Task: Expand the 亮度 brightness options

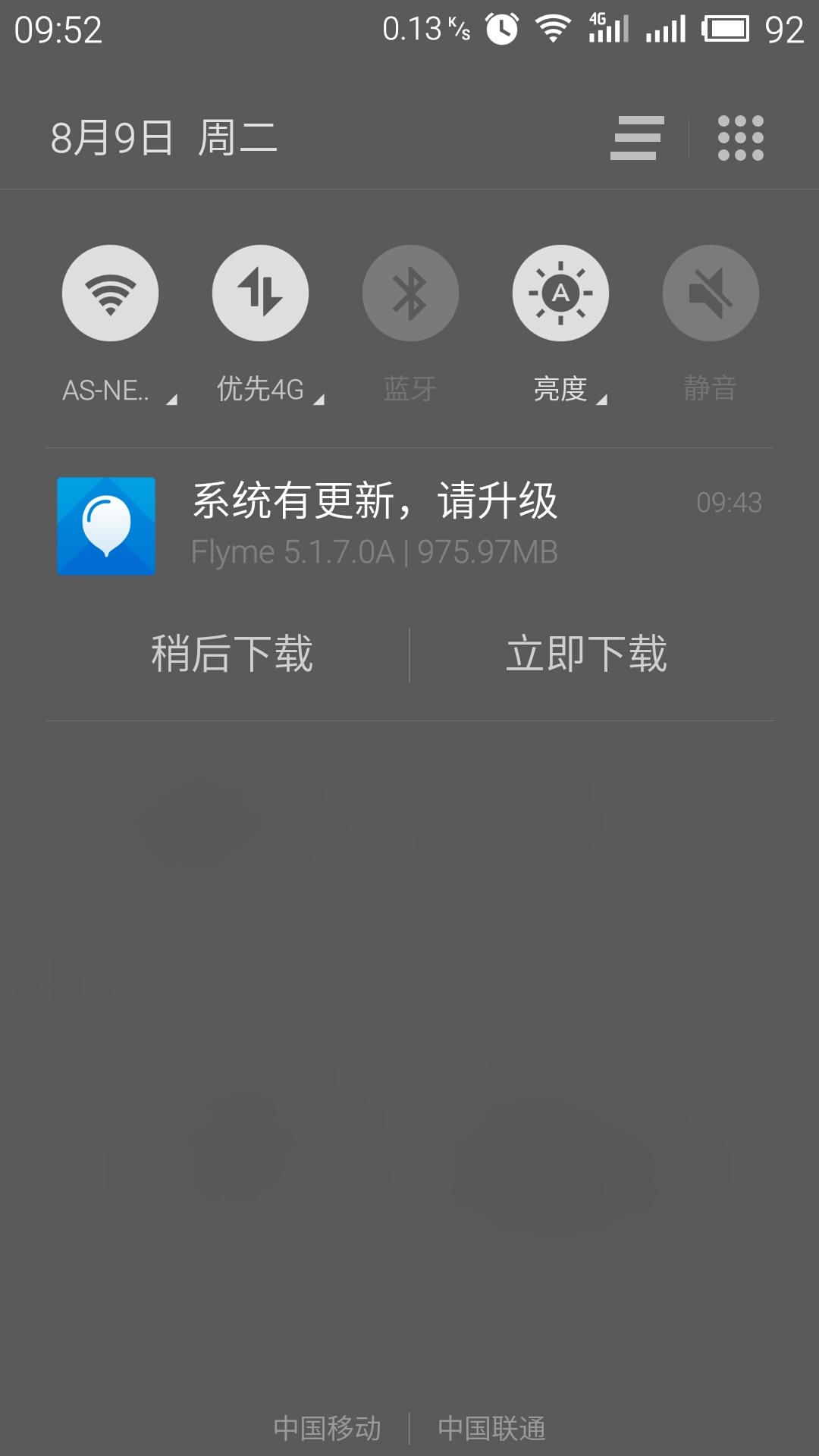Action: pyautogui.click(x=601, y=399)
